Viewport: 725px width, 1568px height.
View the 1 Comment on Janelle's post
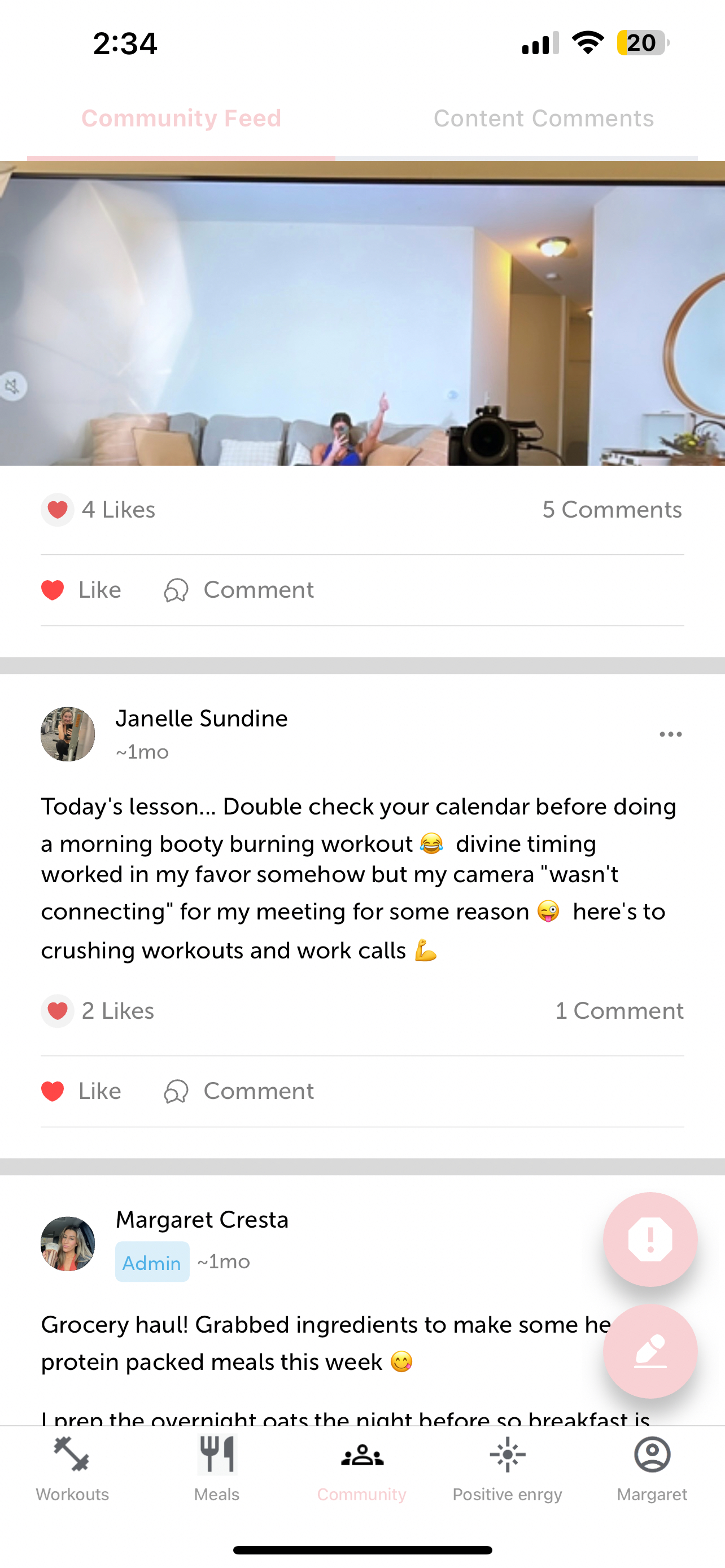click(x=618, y=1011)
